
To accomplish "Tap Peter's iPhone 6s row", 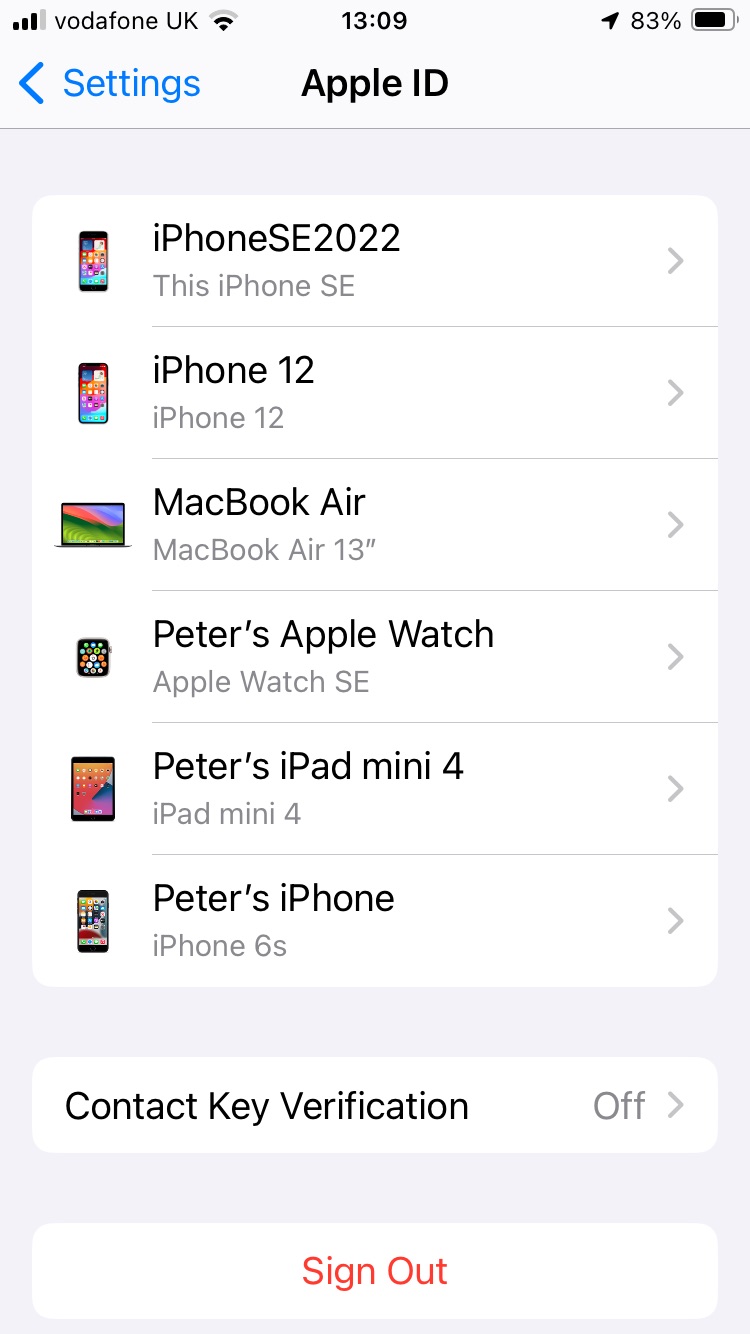I will pos(375,921).
